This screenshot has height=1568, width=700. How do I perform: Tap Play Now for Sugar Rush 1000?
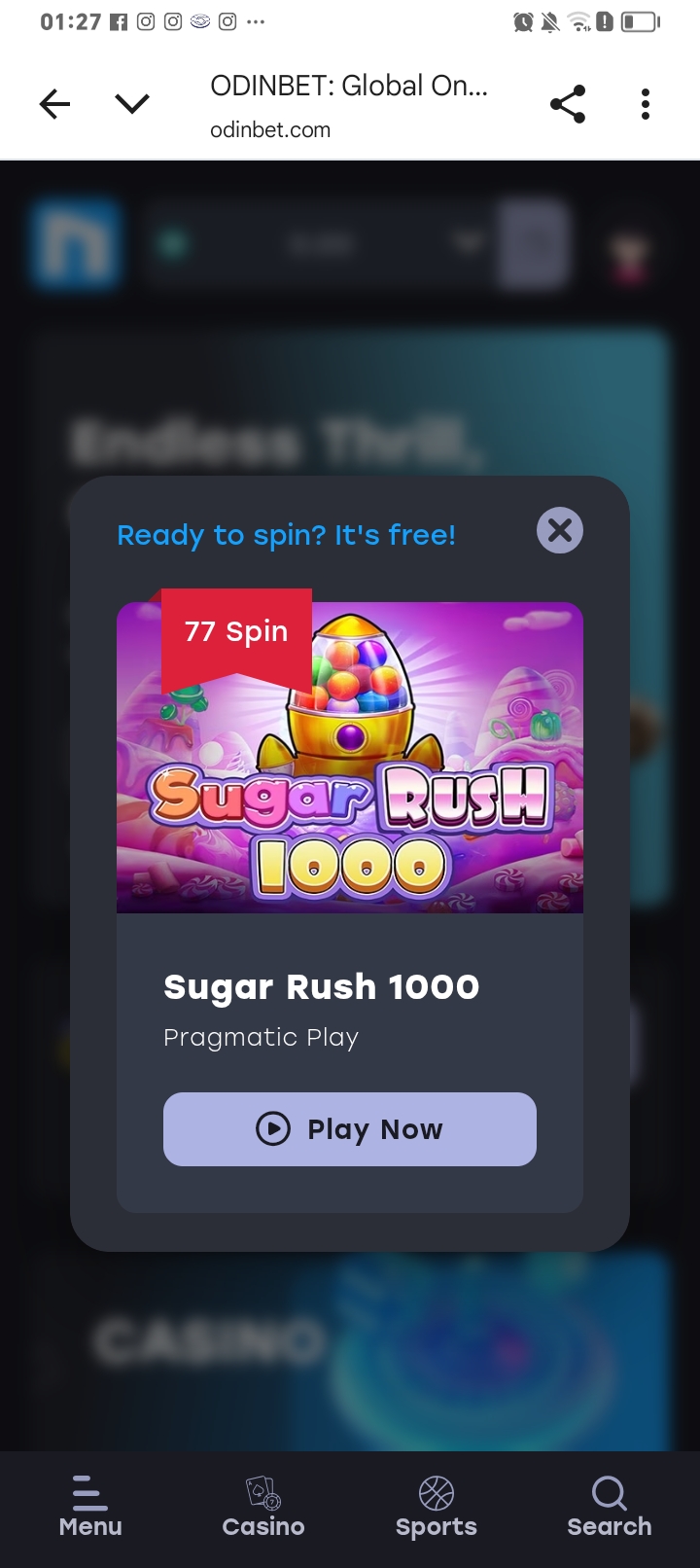[350, 1128]
